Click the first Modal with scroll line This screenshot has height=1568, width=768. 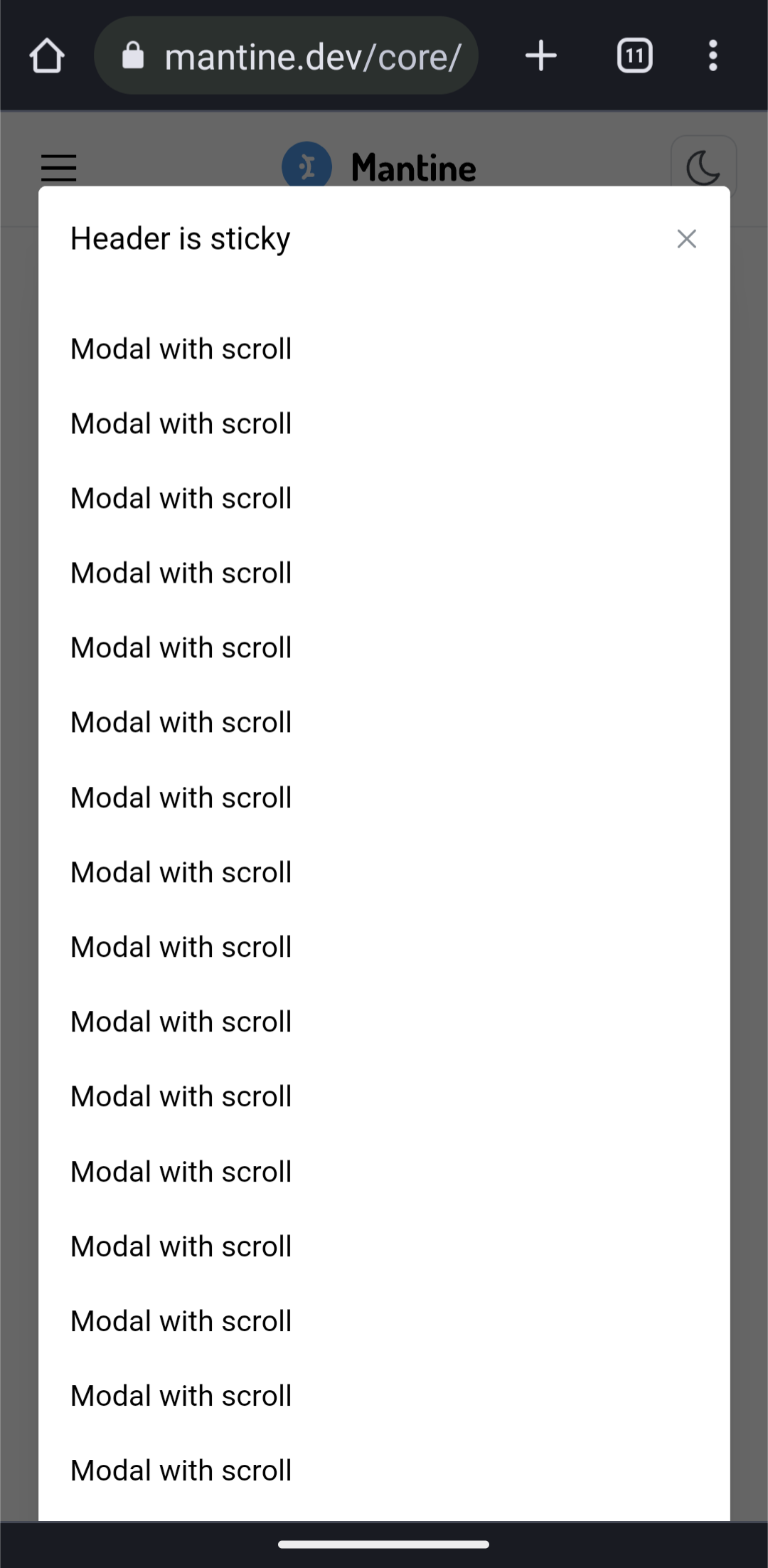180,349
